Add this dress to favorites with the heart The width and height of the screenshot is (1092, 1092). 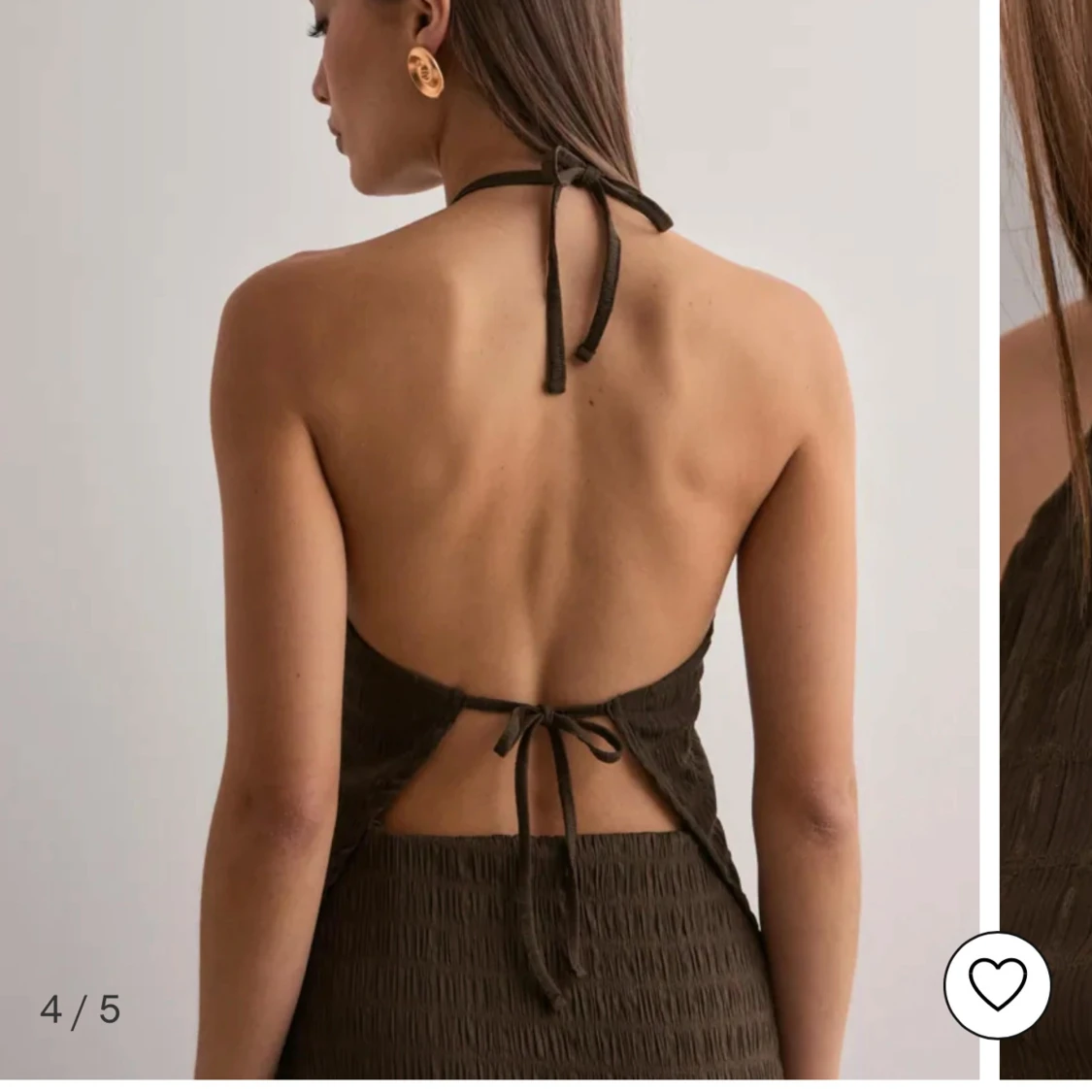click(997, 985)
